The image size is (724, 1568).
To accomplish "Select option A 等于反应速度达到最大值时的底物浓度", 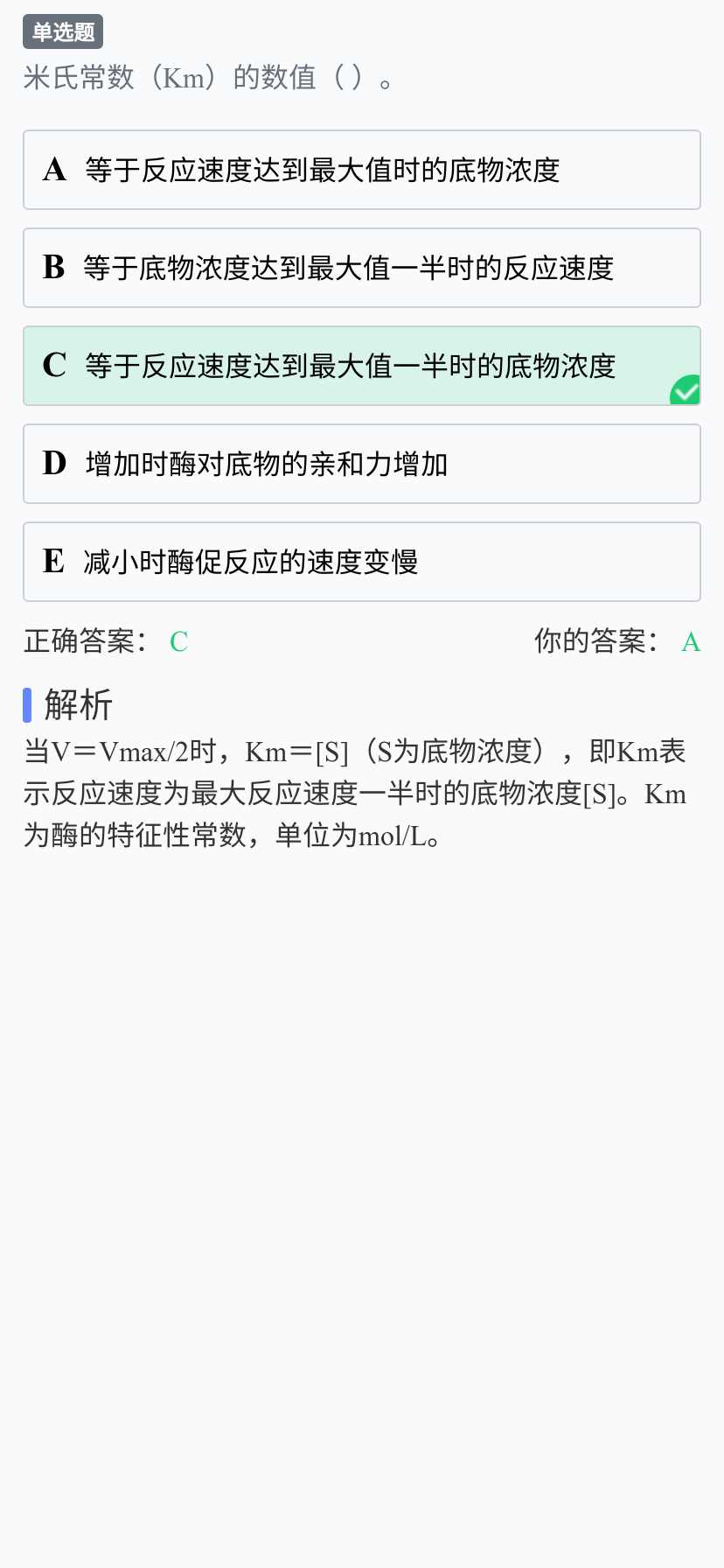I will 361,170.
